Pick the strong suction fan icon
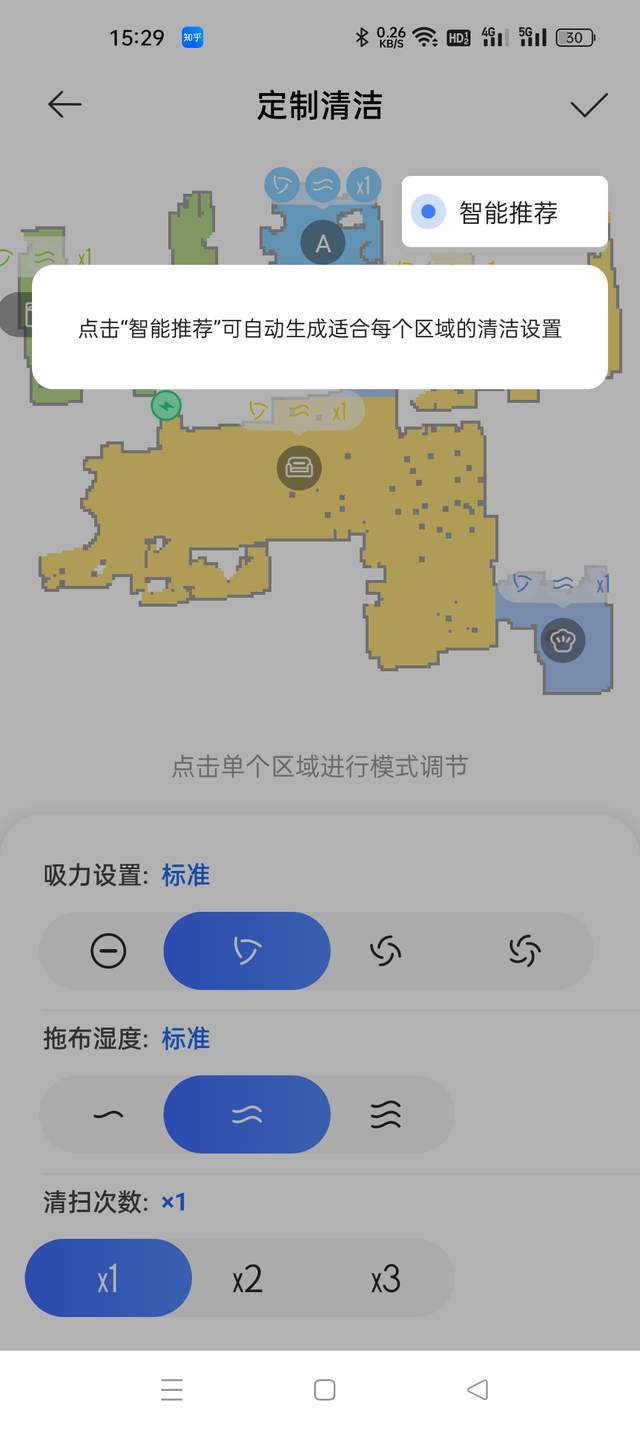Viewport: 640px width, 1429px height. pos(385,950)
